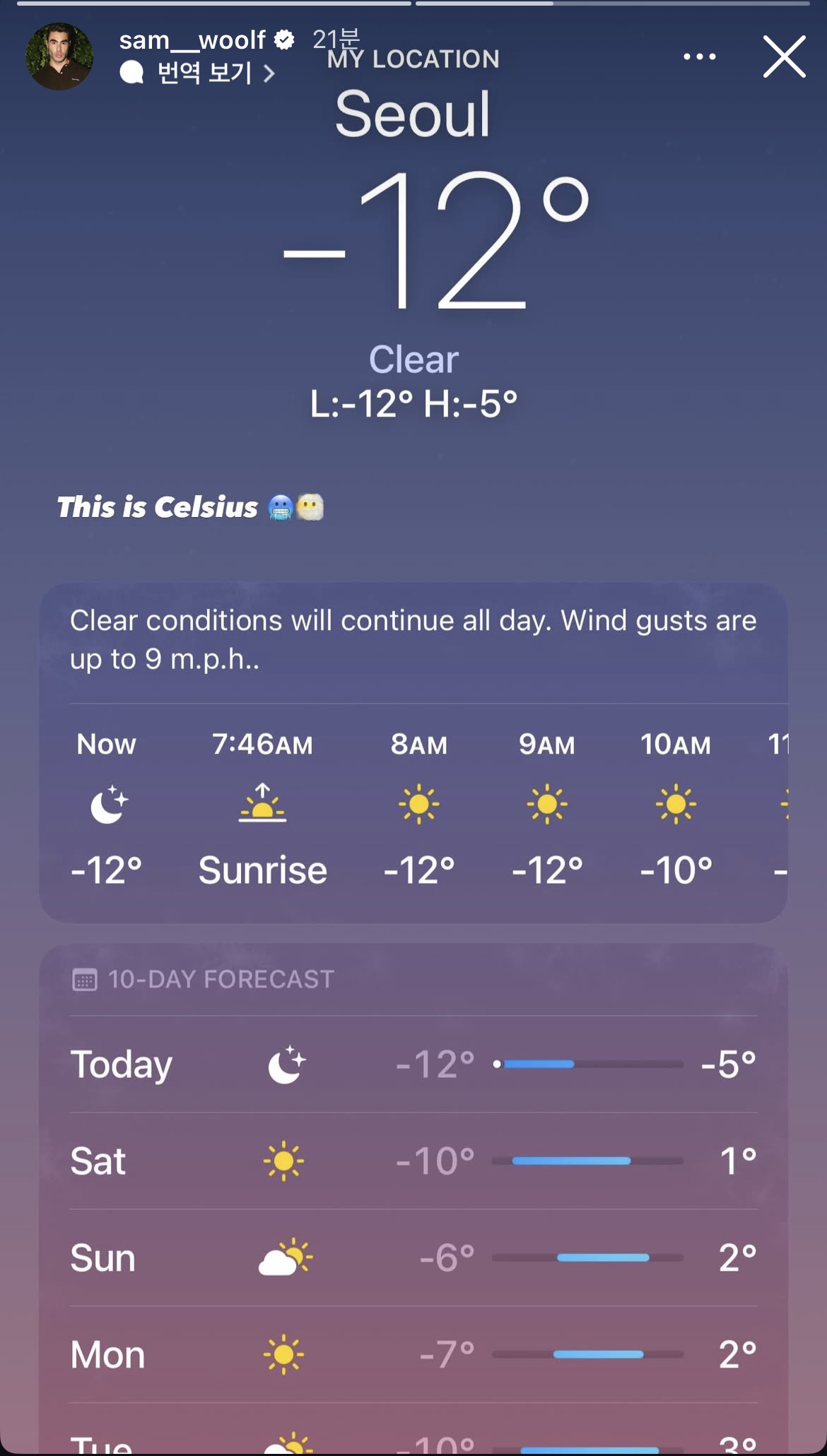This screenshot has width=827, height=1456.
Task: Open the 번역 보기 translation link
Action: [x=204, y=73]
